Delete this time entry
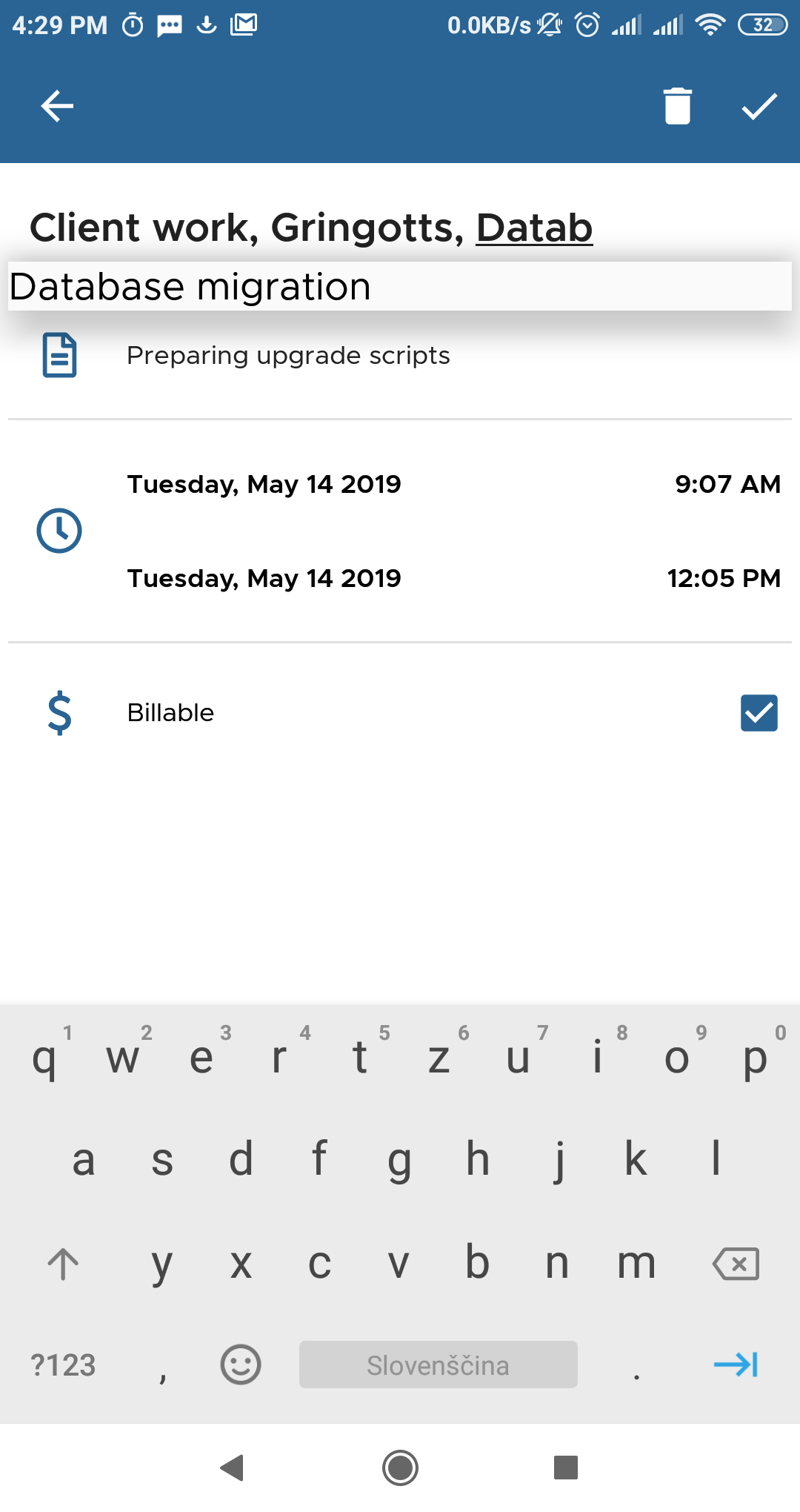The image size is (800, 1512). (677, 106)
